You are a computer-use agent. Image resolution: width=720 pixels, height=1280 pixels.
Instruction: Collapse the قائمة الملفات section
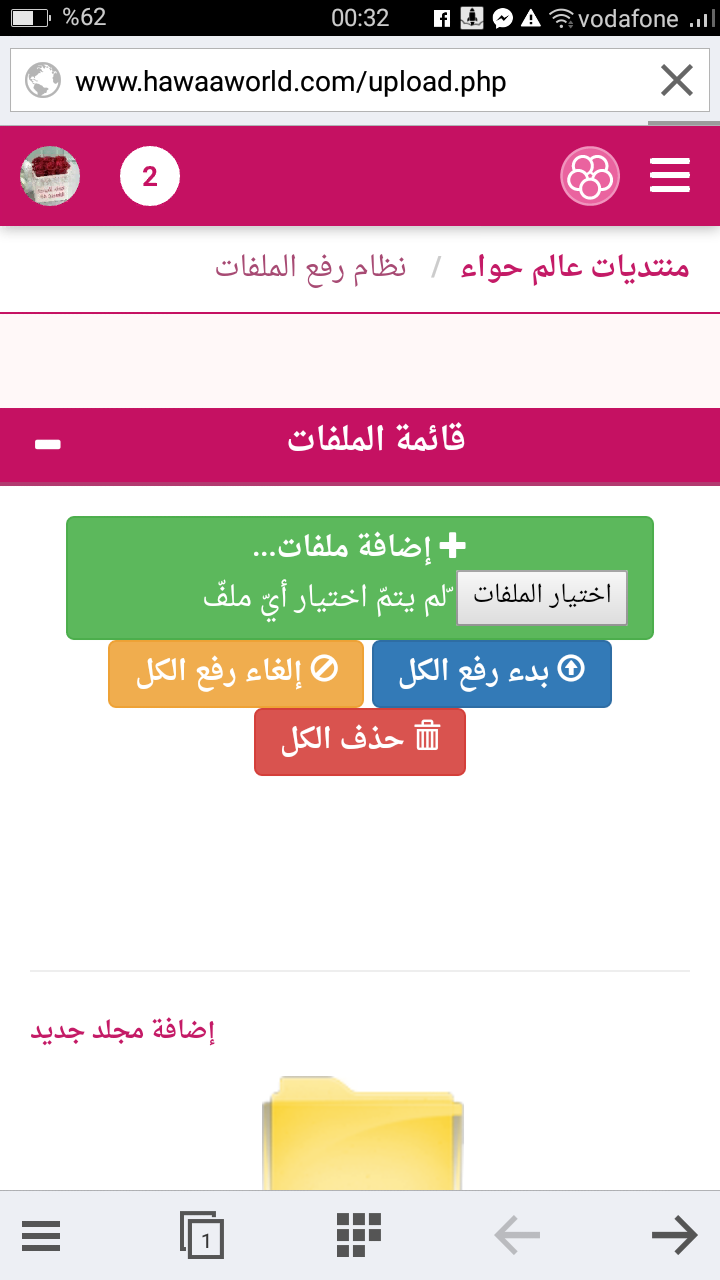pyautogui.click(x=47, y=444)
